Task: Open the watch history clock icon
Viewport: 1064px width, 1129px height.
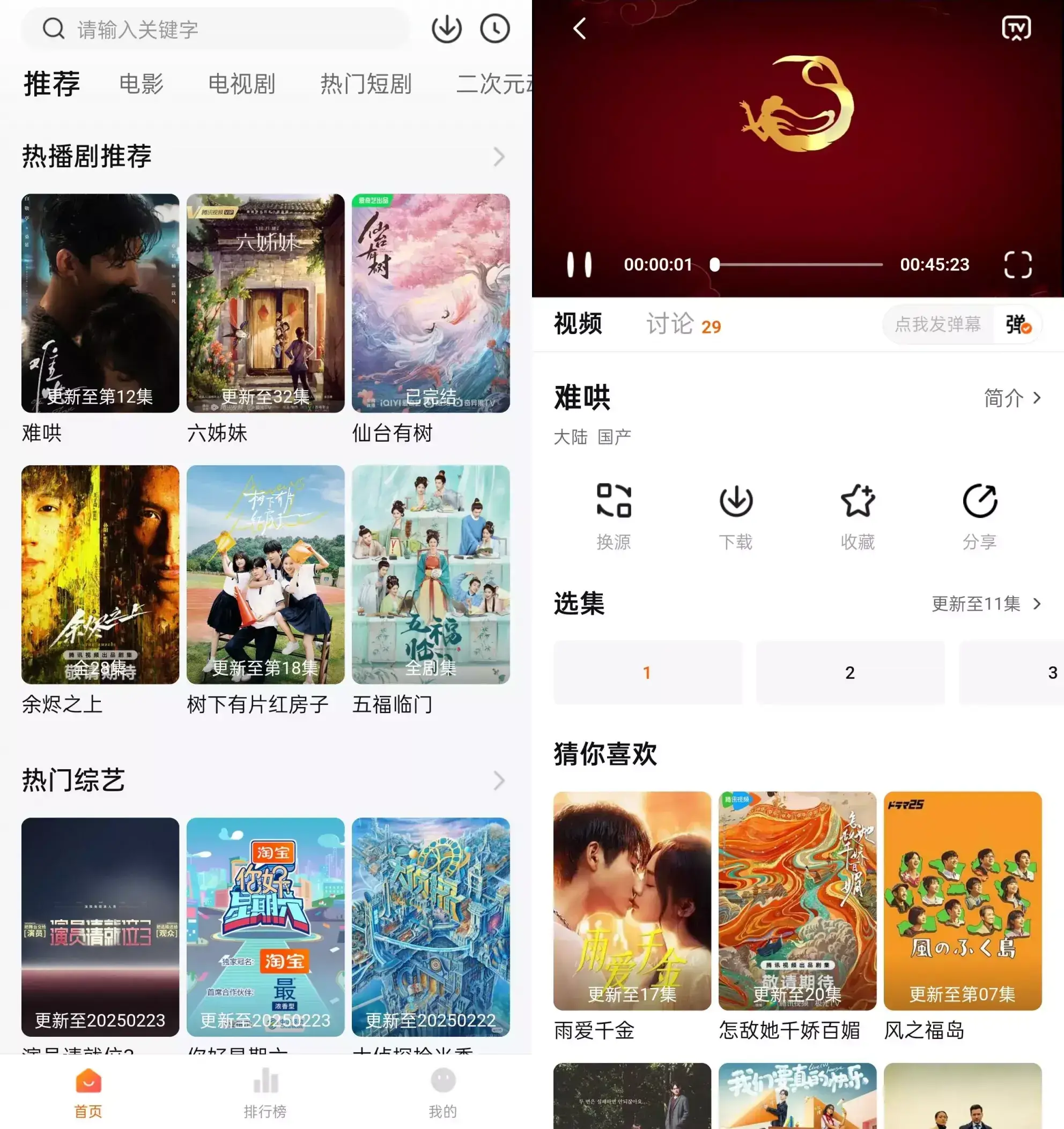Action: (x=495, y=29)
